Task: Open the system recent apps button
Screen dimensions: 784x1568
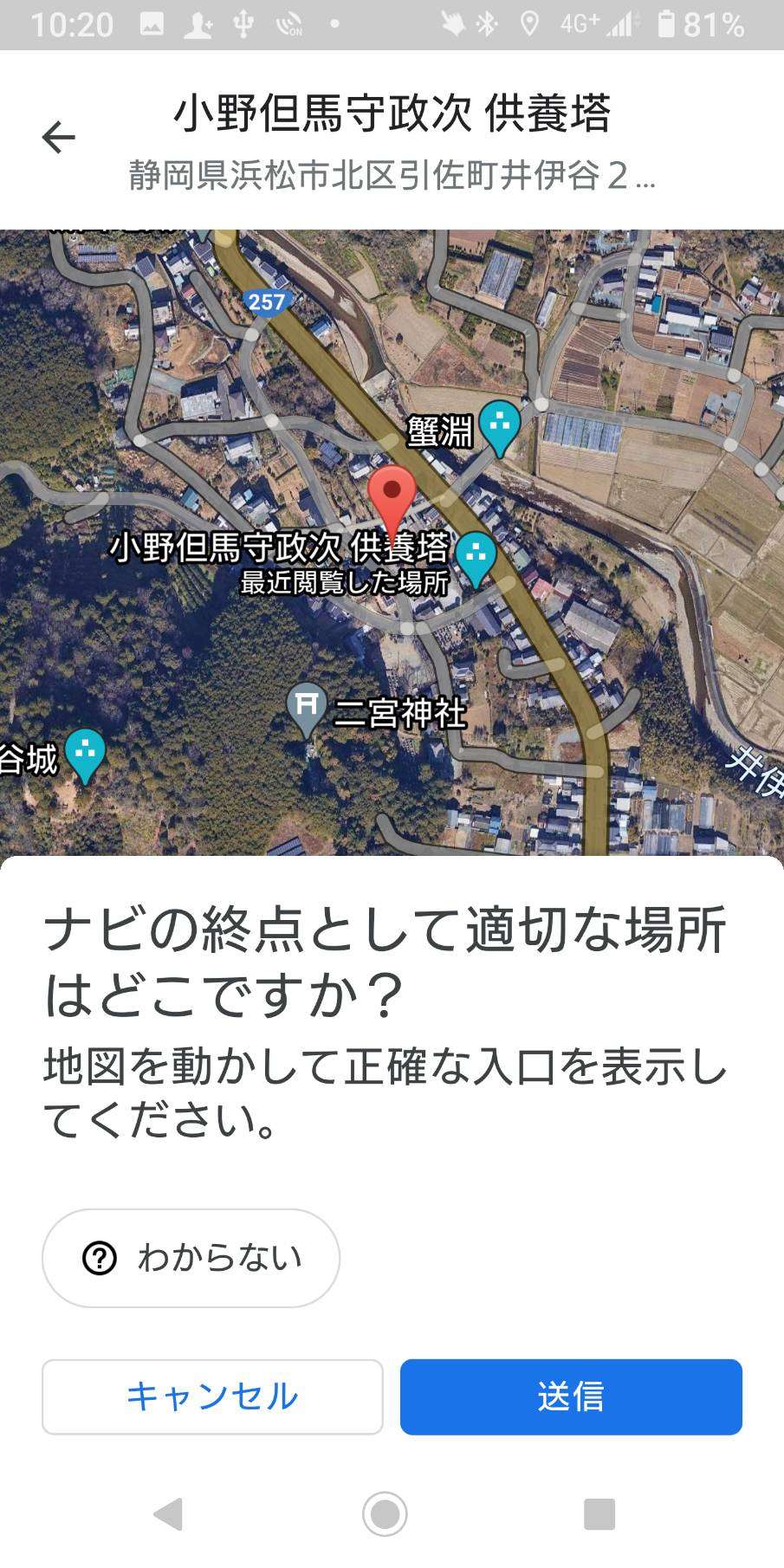Action: point(599,1513)
